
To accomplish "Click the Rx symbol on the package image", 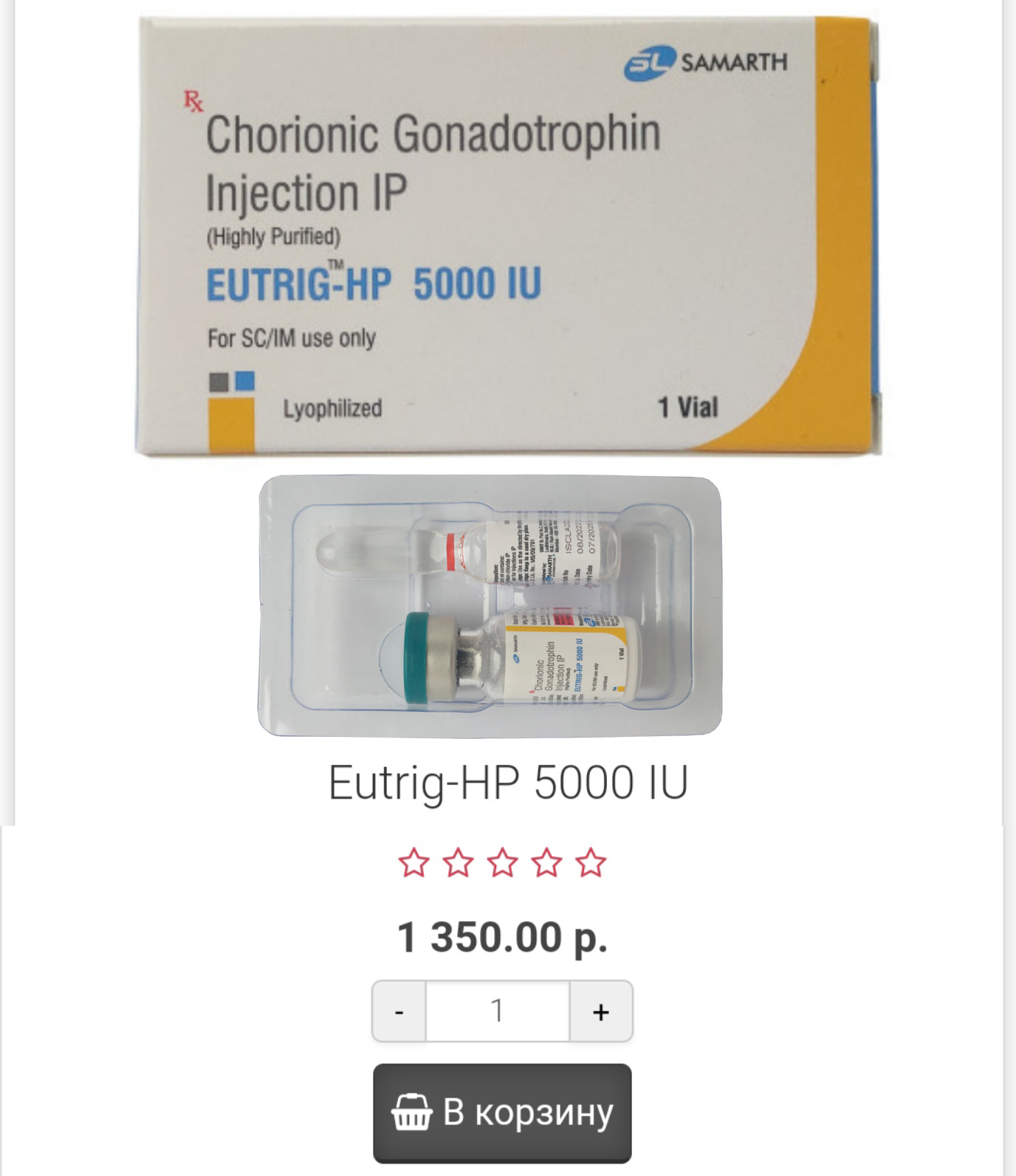I will click(193, 100).
